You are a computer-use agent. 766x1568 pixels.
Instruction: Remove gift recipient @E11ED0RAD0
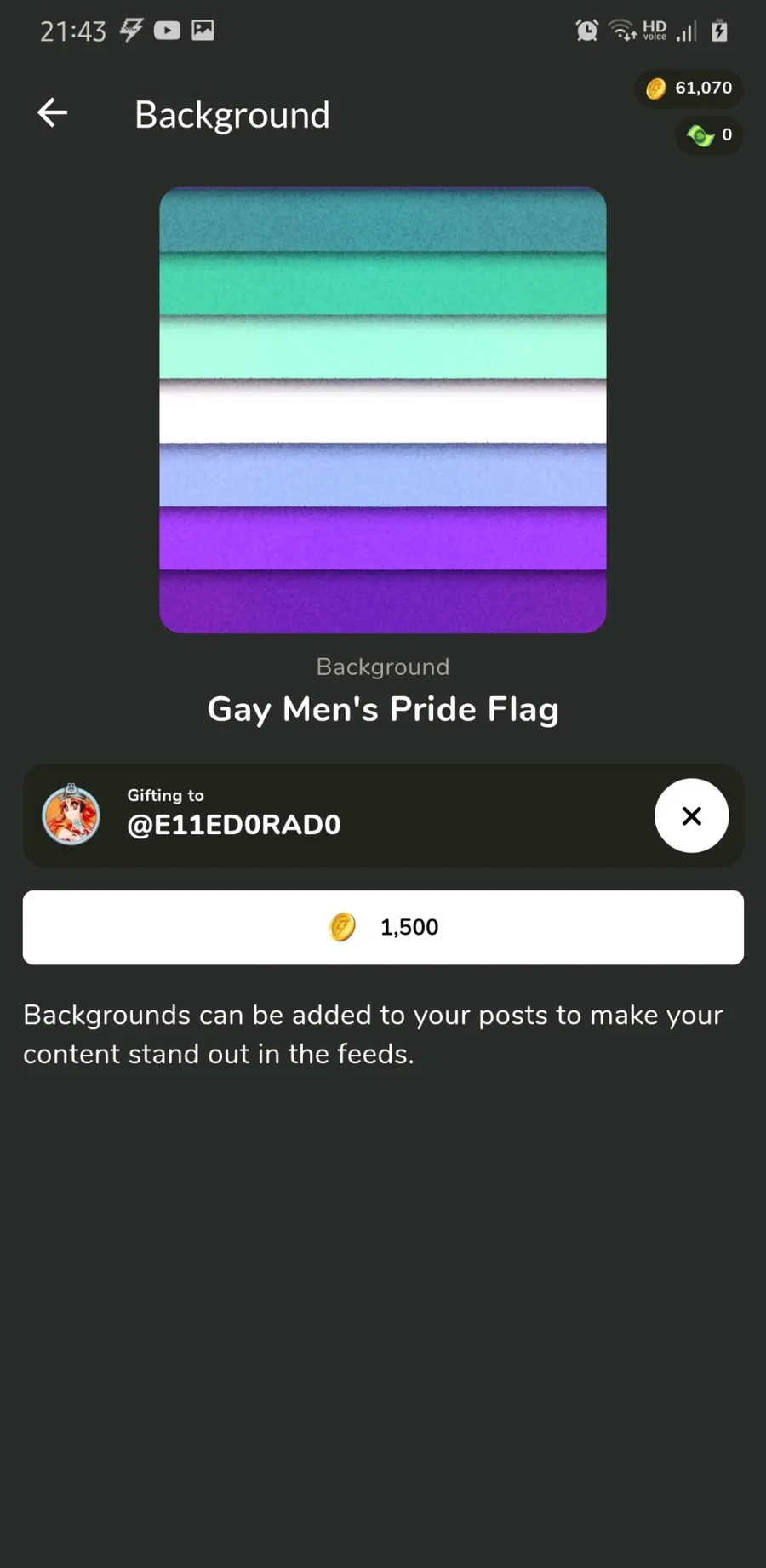pyautogui.click(x=691, y=815)
